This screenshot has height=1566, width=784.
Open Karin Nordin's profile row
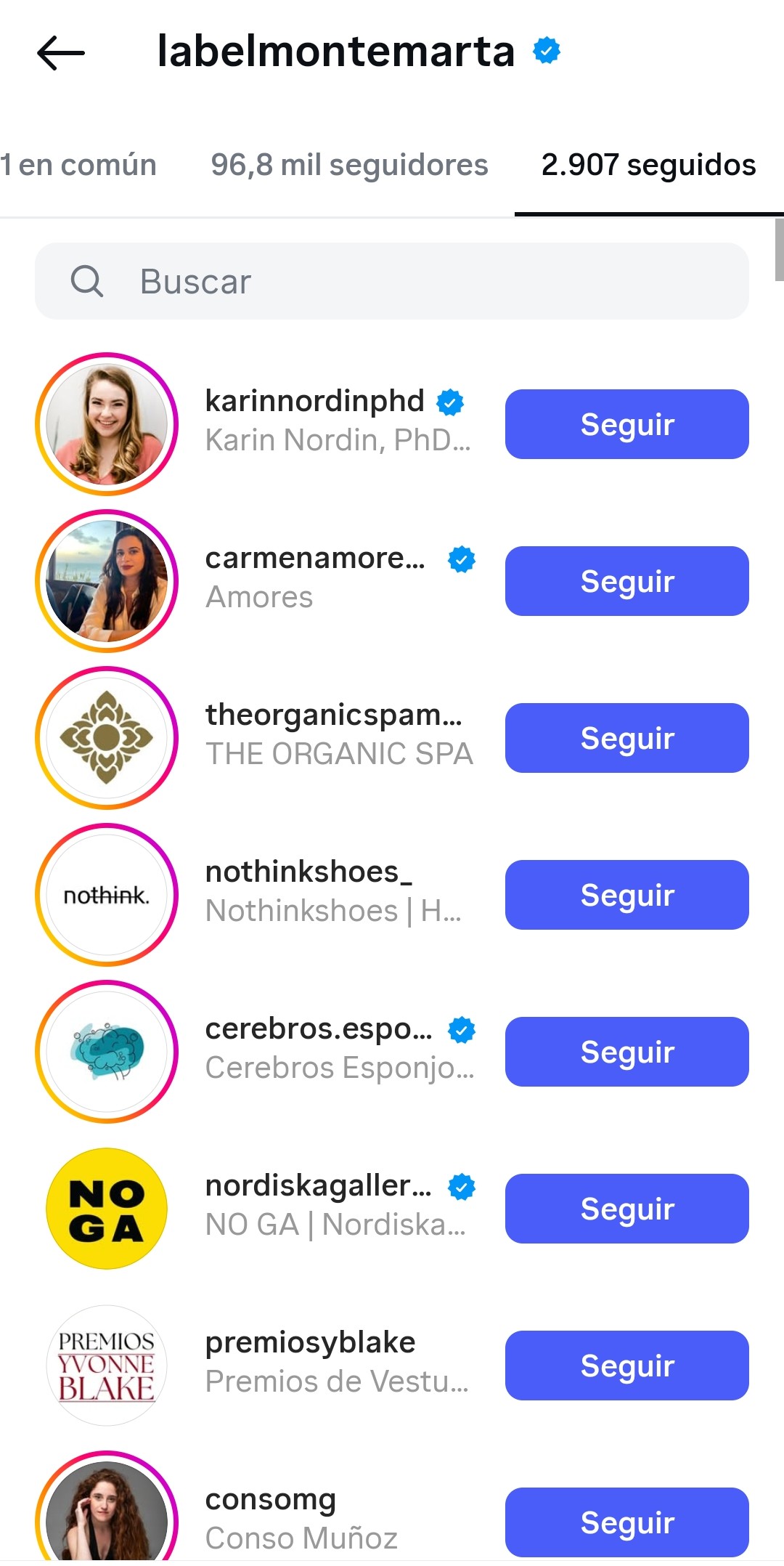338,421
